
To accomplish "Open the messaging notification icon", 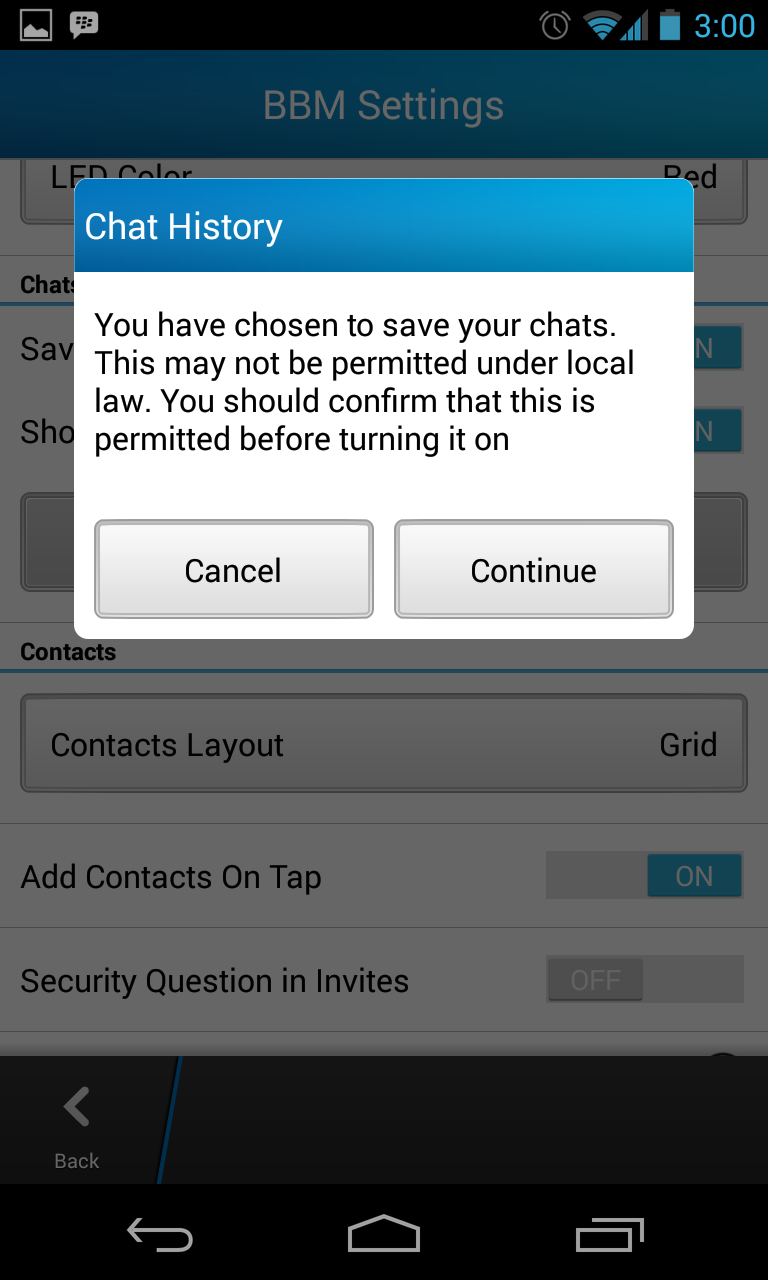I will coord(83,25).
